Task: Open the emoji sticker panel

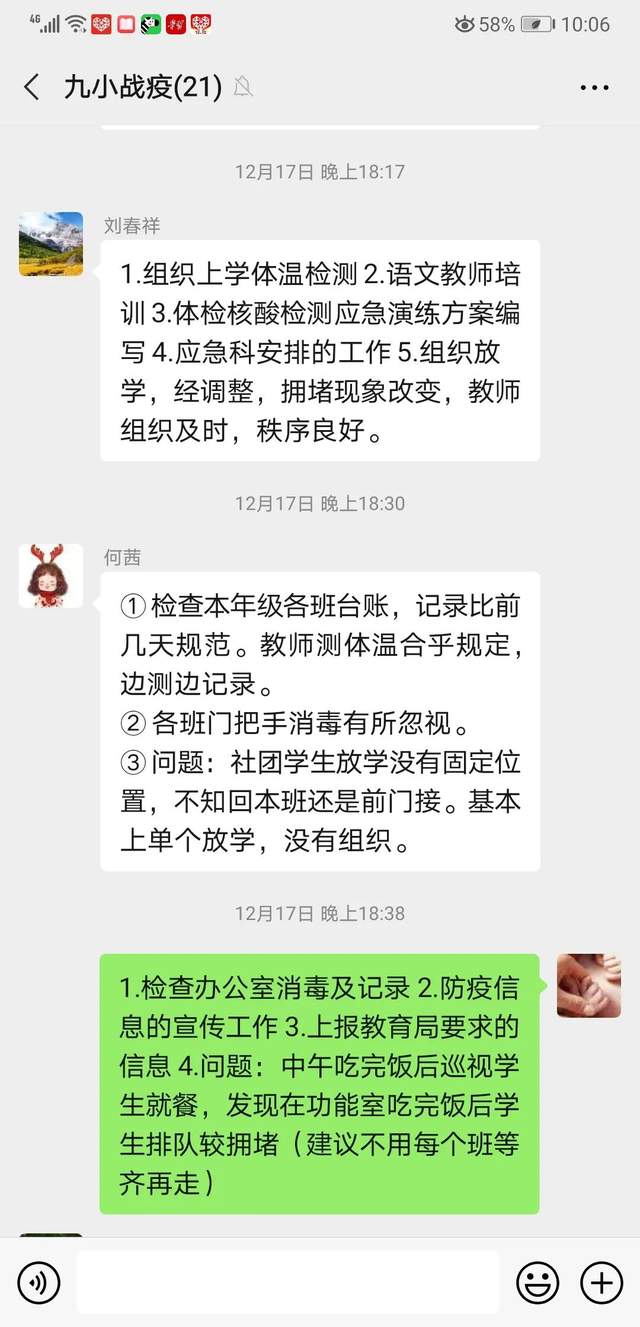Action: tap(538, 1283)
